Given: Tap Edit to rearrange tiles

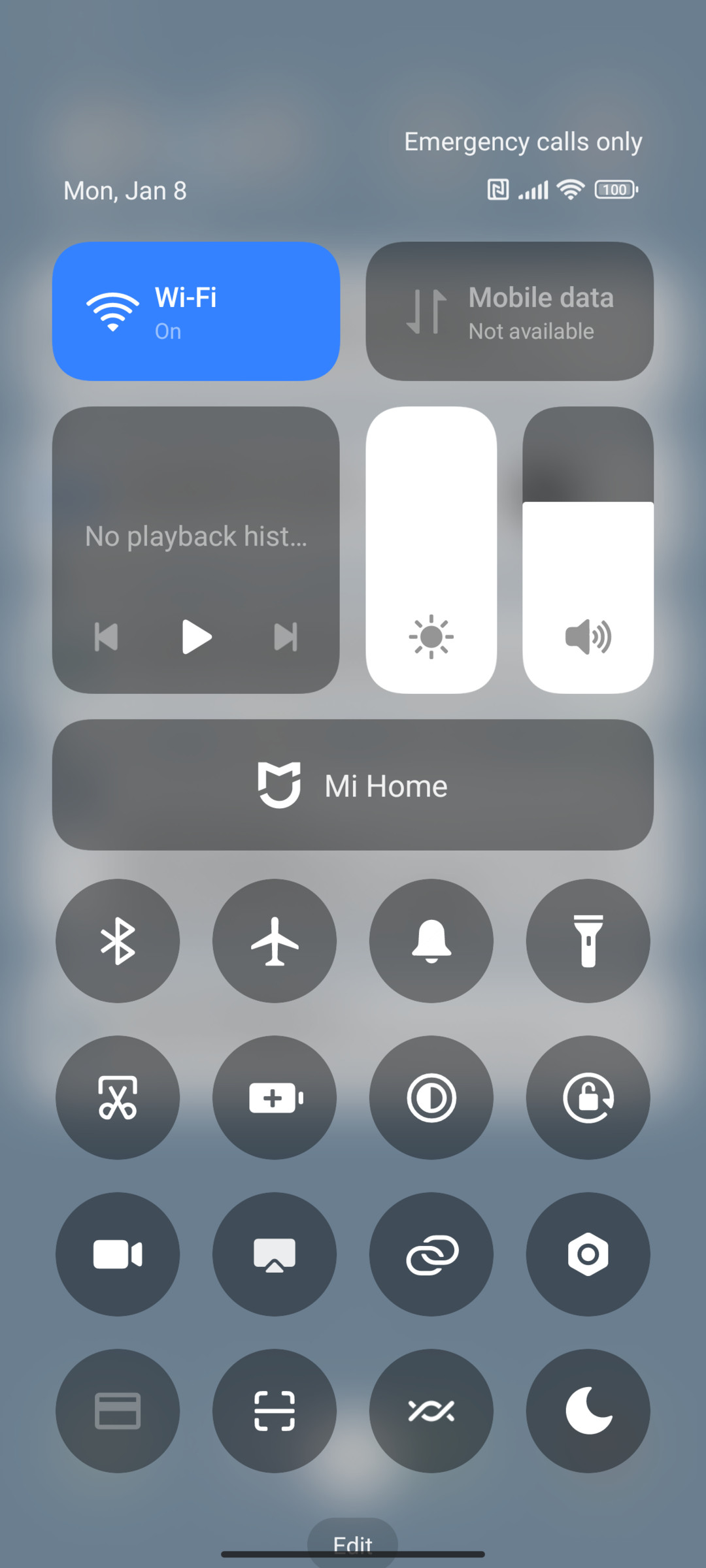Looking at the screenshot, I should 353,1543.
